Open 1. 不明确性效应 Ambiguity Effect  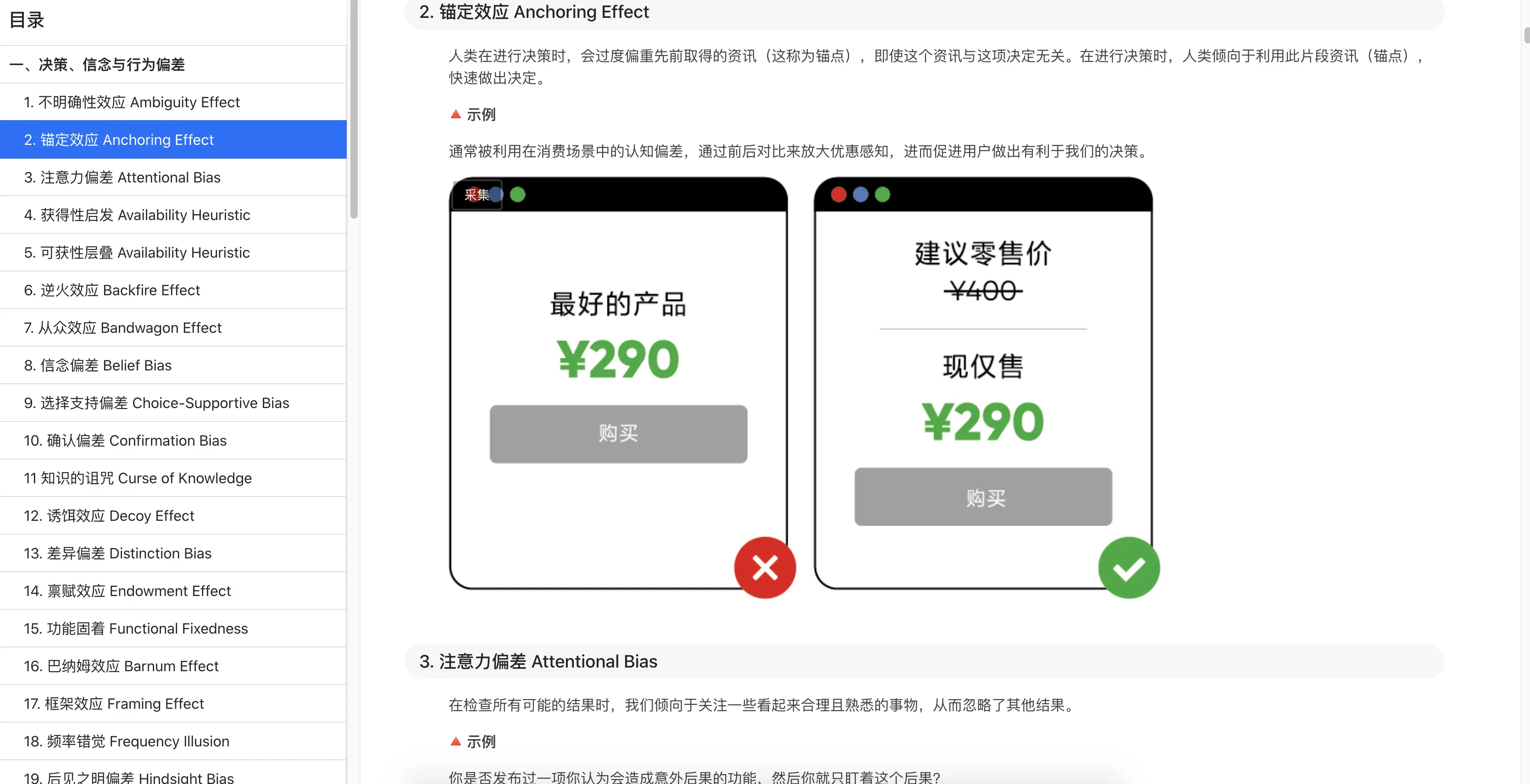tap(131, 102)
